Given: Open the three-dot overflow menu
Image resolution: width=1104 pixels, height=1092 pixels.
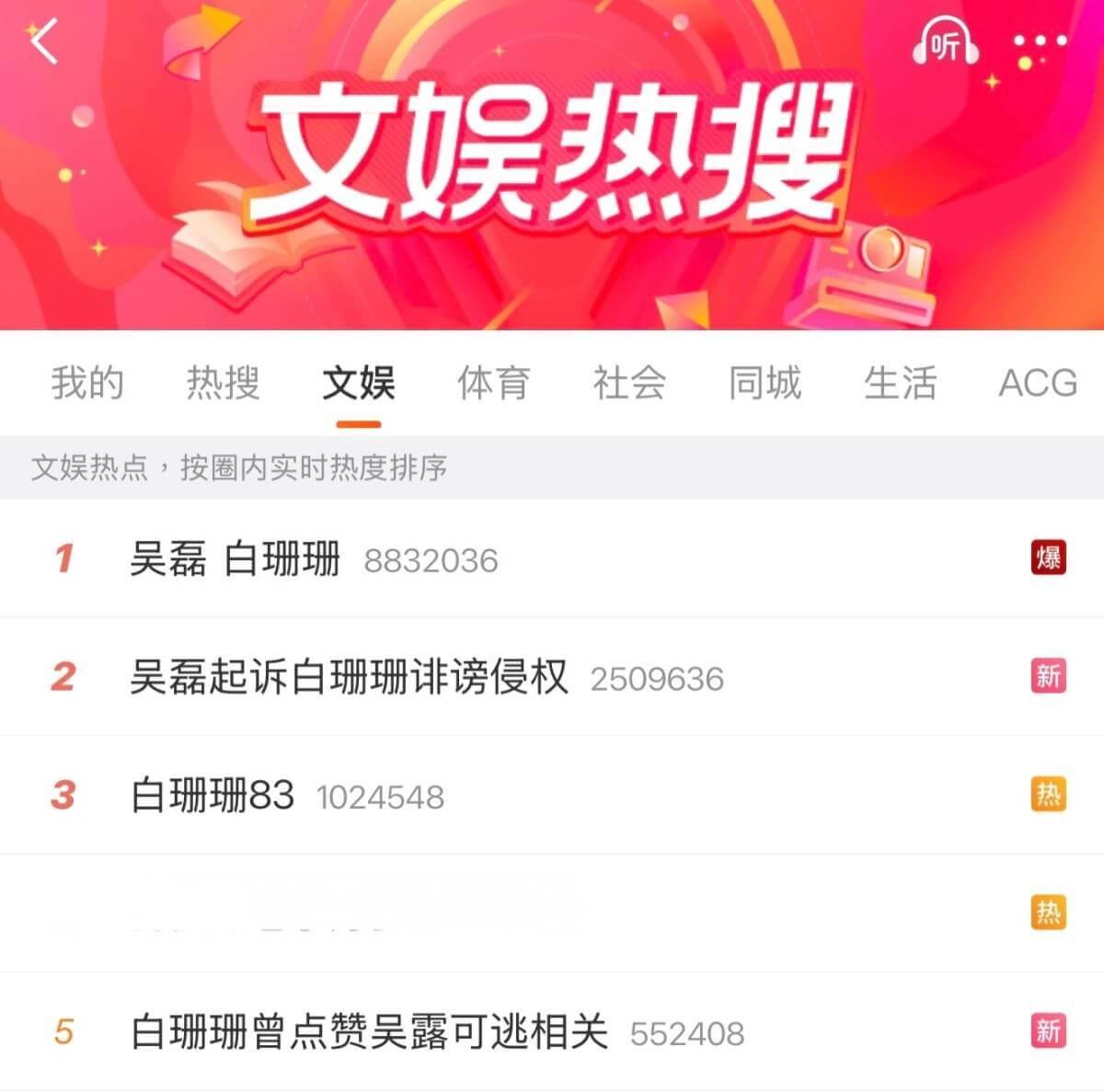Looking at the screenshot, I should pyautogui.click(x=1040, y=42).
